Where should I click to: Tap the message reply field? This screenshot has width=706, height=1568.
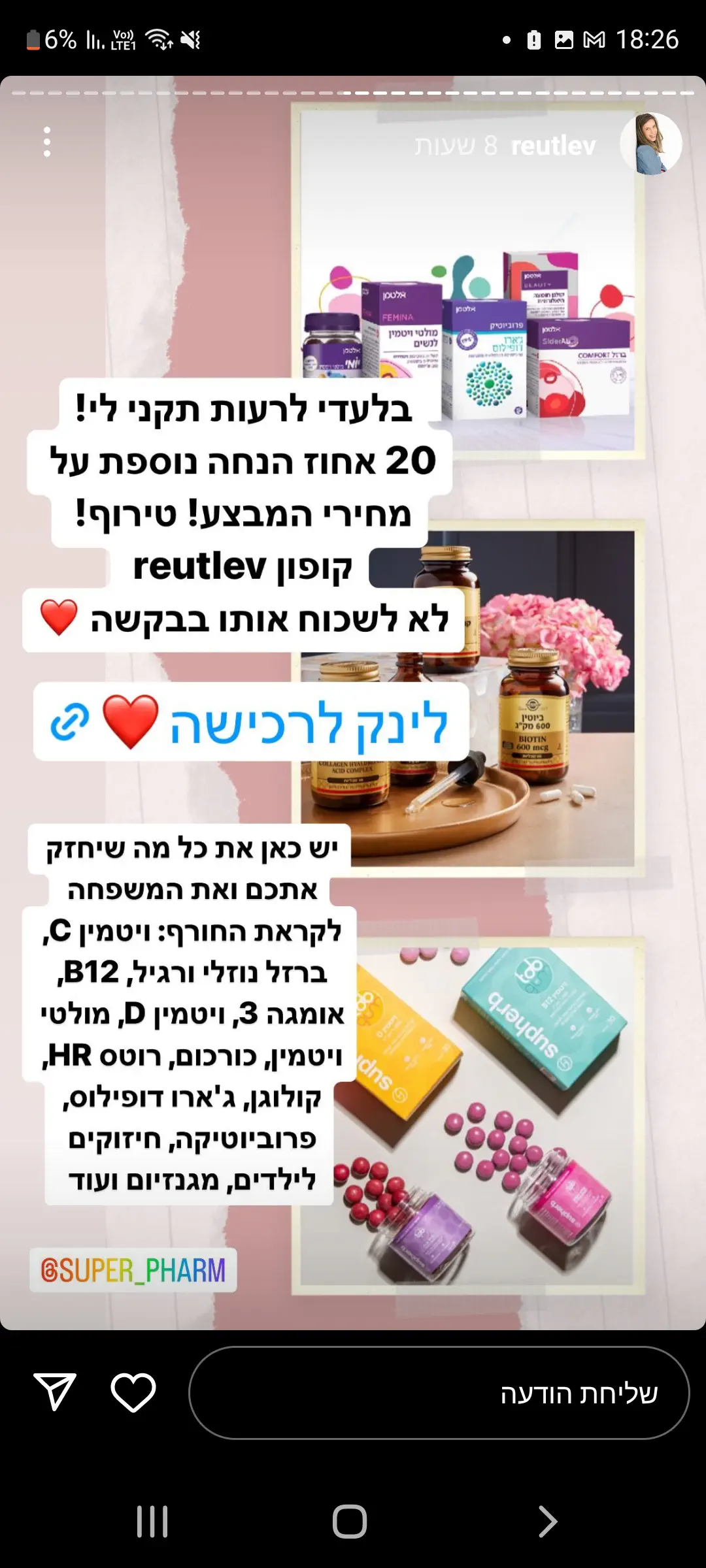[439, 1394]
